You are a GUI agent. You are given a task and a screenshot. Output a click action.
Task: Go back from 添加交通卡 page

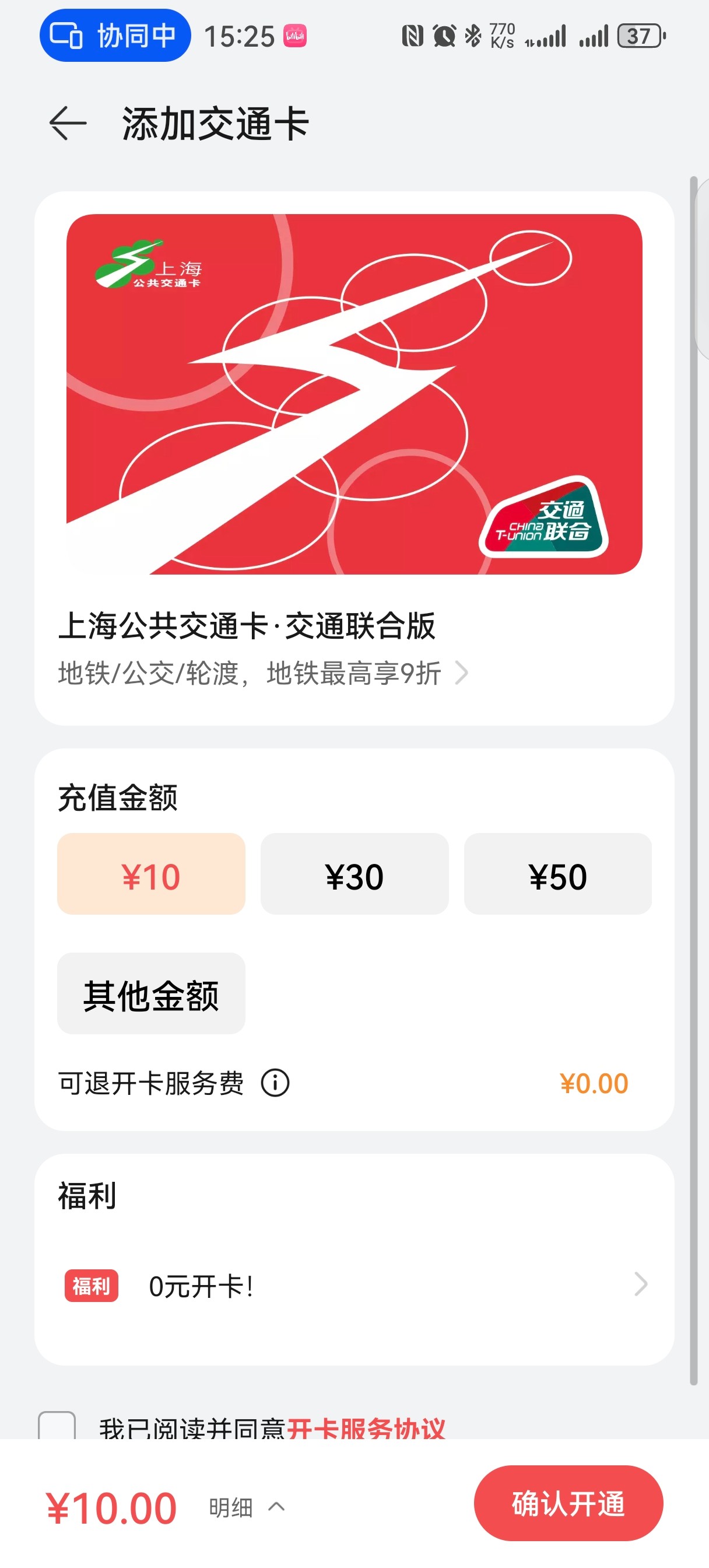[68, 124]
